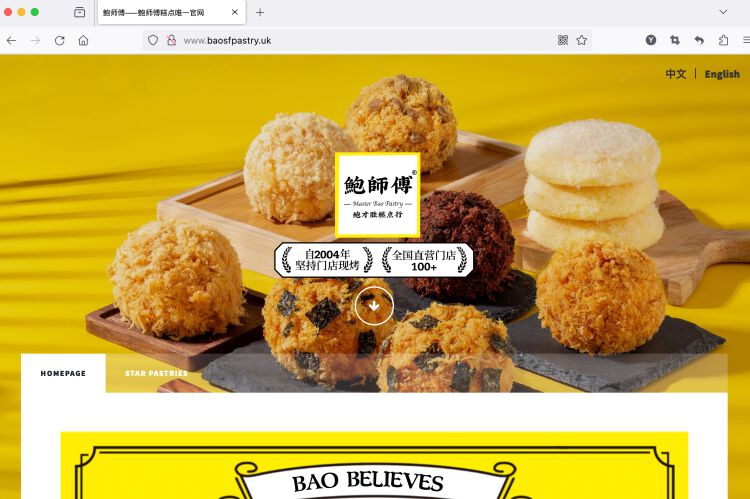
Task: Close the 鲍师傅 browser tab
Action: [x=236, y=12]
